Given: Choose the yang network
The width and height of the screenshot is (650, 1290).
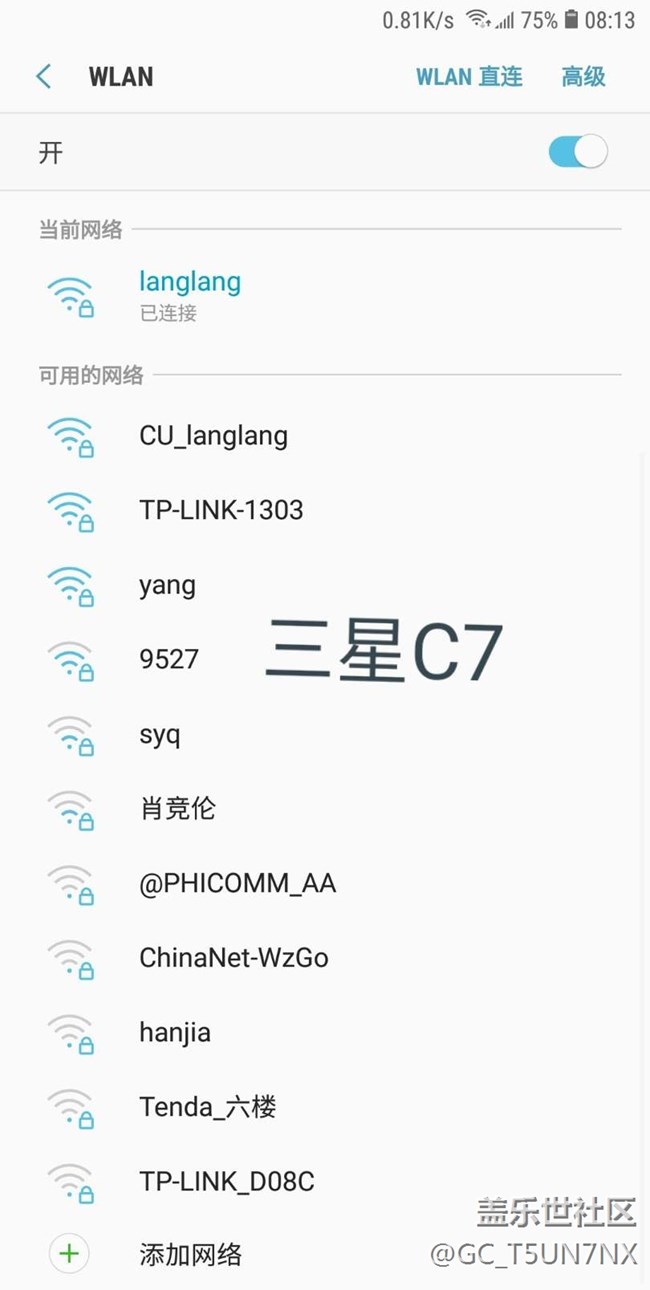Looking at the screenshot, I should (325, 585).
